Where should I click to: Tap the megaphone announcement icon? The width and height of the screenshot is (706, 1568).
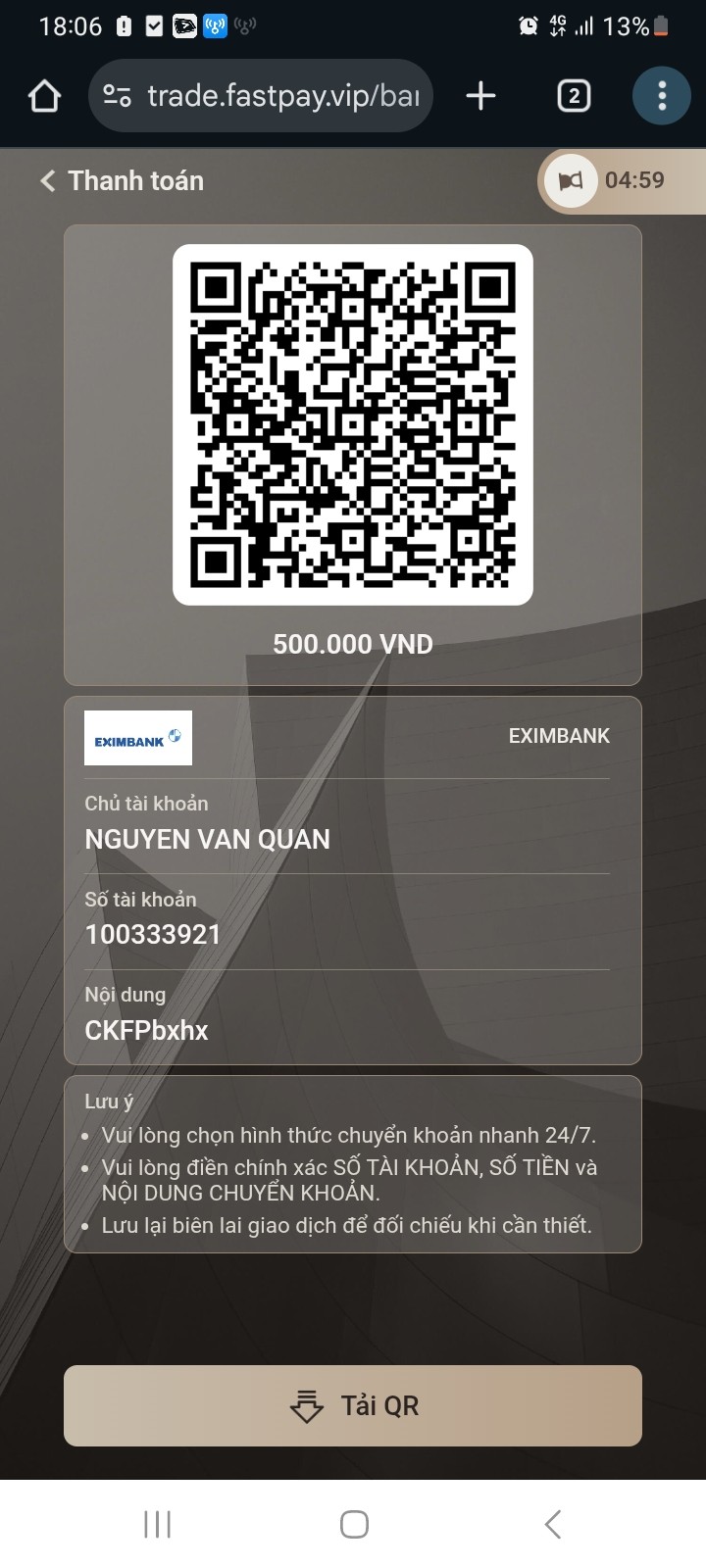tap(571, 180)
